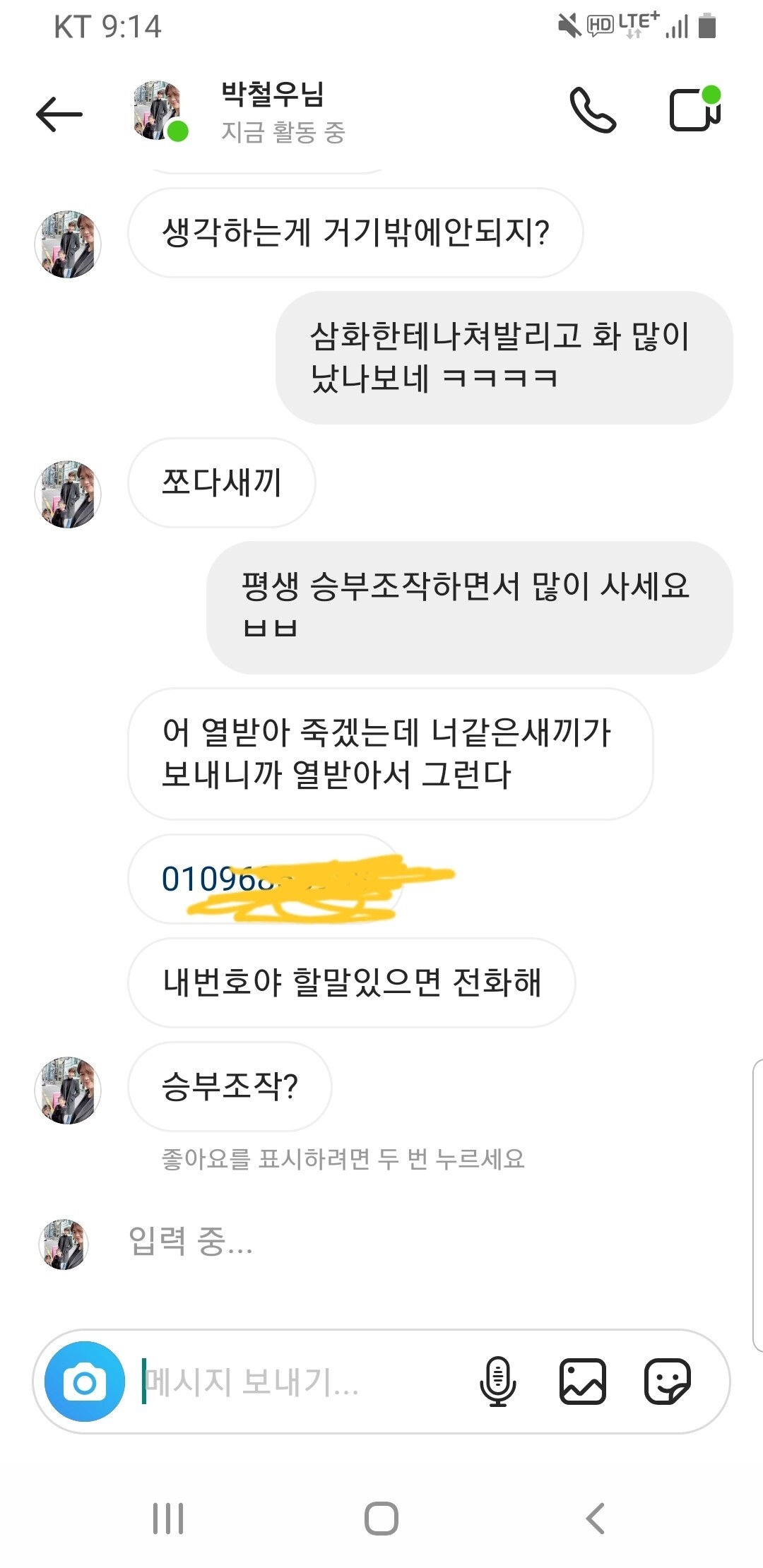Go back using the top-left arrow

click(x=59, y=114)
